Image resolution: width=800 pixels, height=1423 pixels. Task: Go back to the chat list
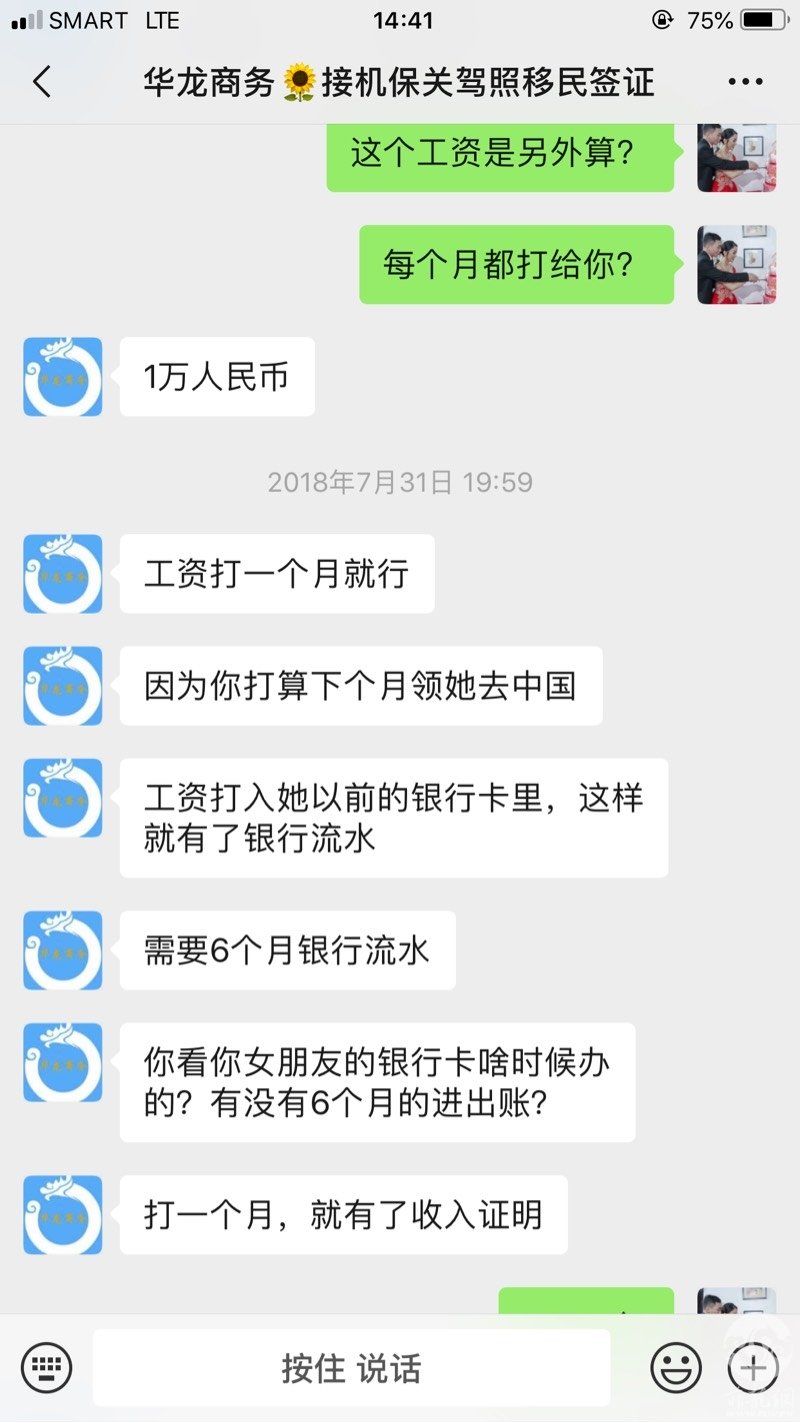[x=41, y=82]
